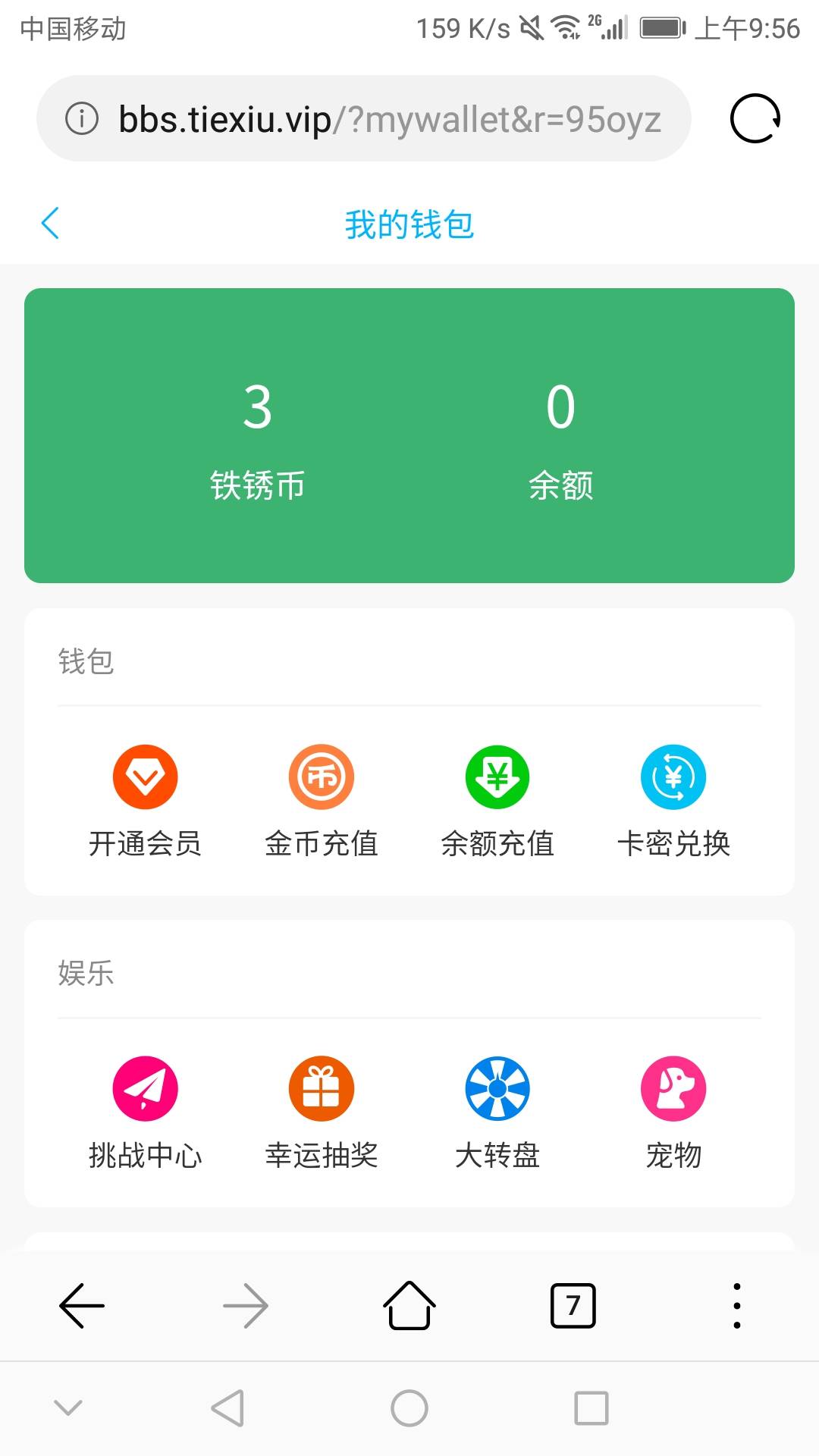Open the browser three-dot menu
Image resolution: width=819 pixels, height=1456 pixels.
[x=737, y=1306]
